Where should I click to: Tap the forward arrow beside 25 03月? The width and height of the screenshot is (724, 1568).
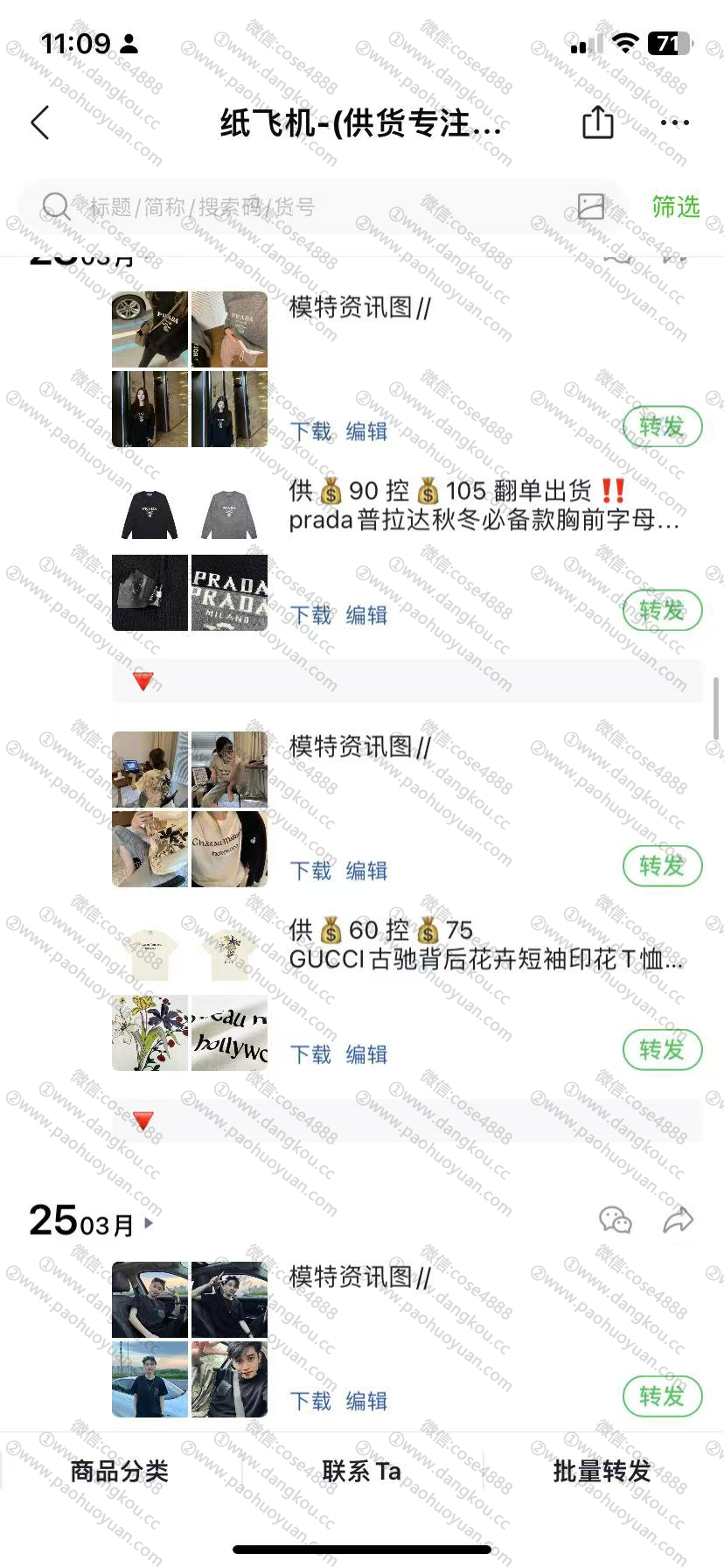pos(679,1220)
